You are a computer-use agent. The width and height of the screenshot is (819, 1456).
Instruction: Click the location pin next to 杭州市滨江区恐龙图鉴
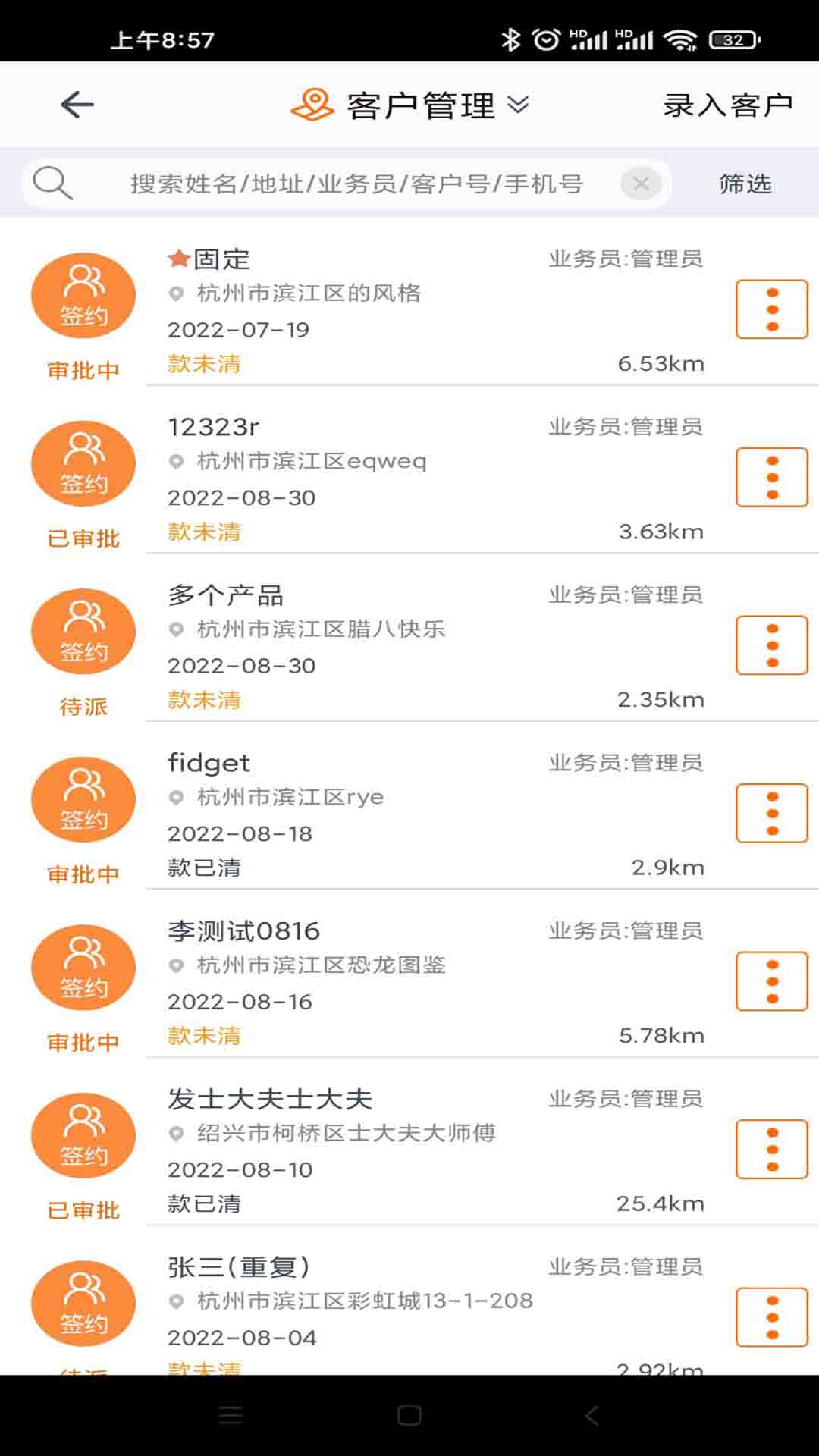pos(177,965)
